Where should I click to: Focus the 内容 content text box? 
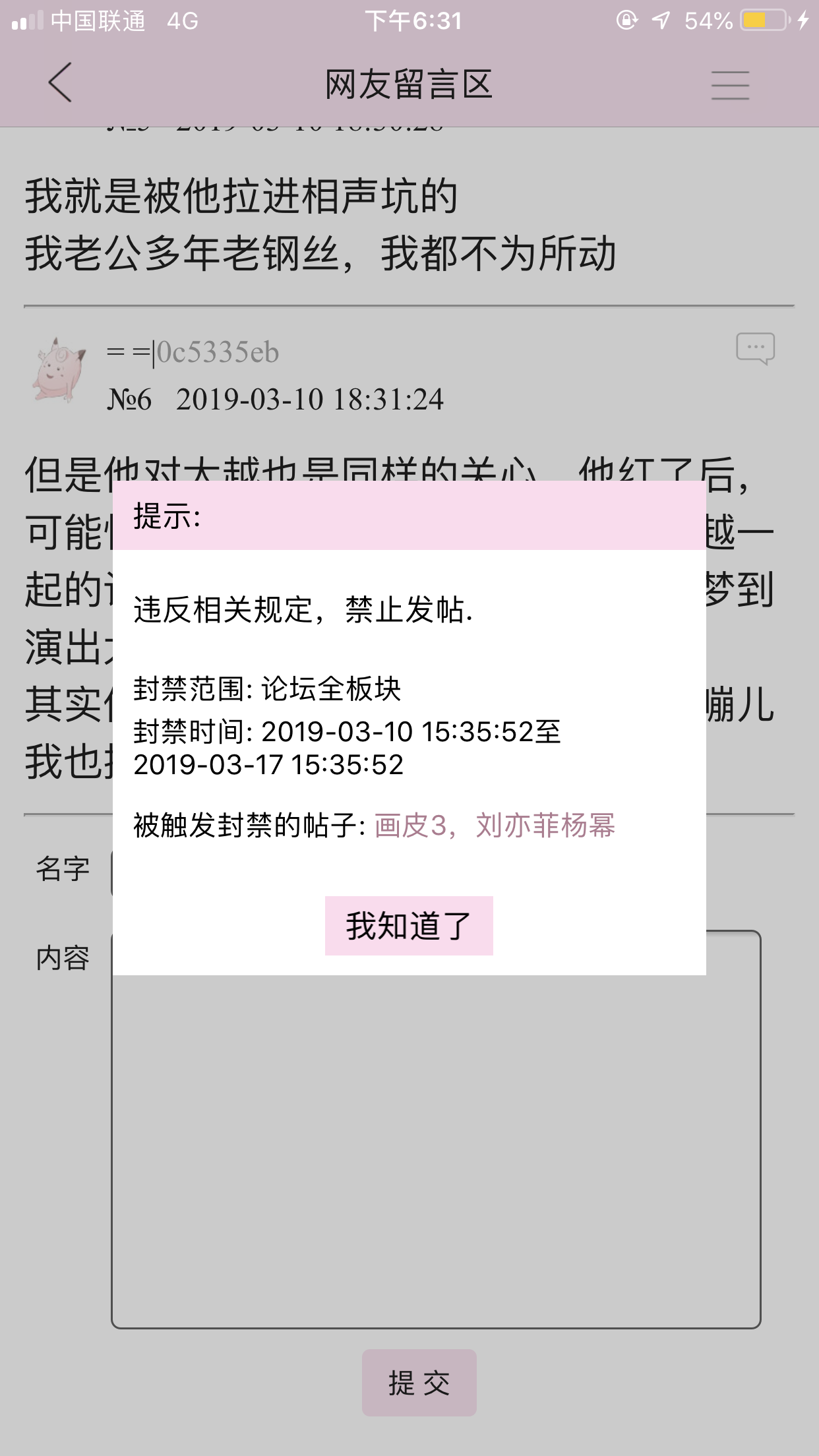(x=435, y=1154)
